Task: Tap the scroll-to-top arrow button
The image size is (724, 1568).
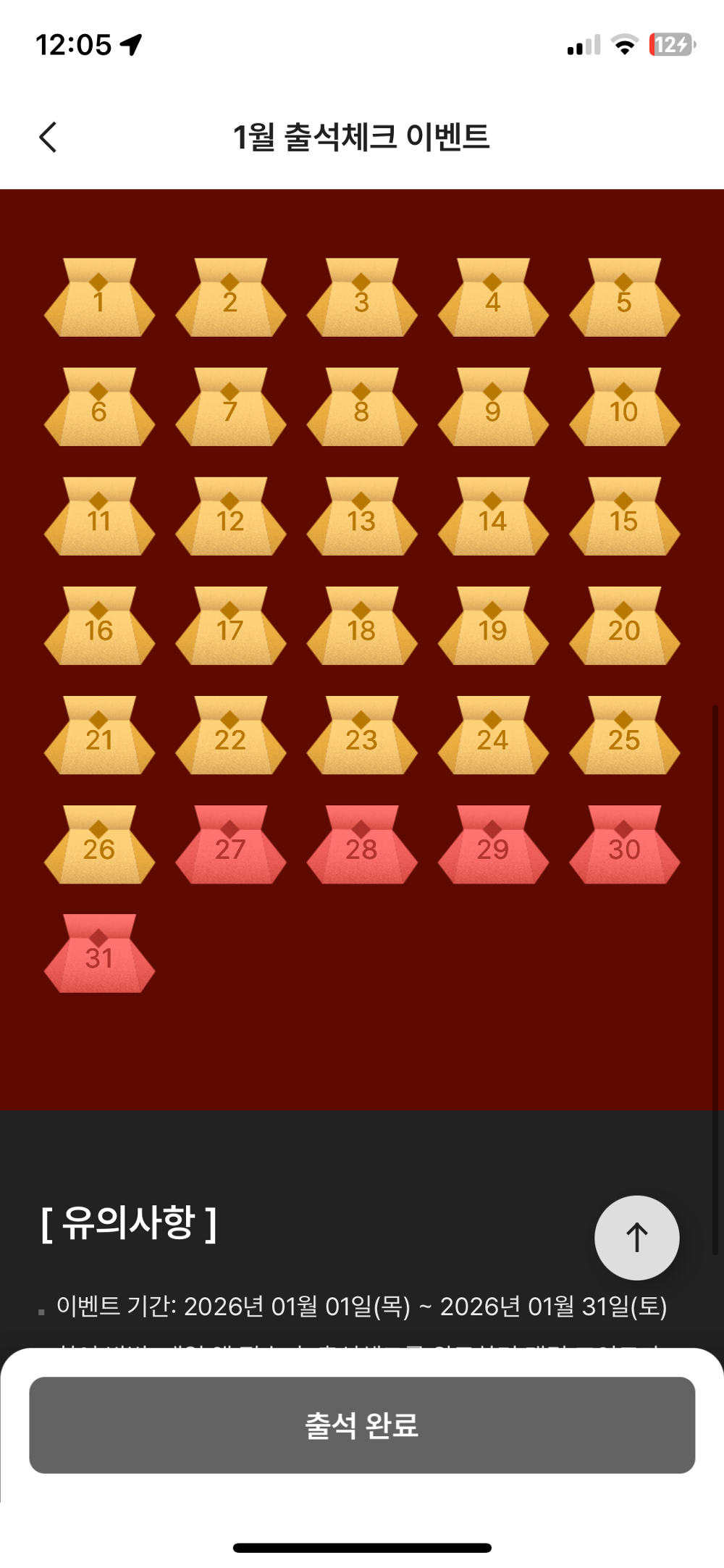Action: (x=636, y=1237)
